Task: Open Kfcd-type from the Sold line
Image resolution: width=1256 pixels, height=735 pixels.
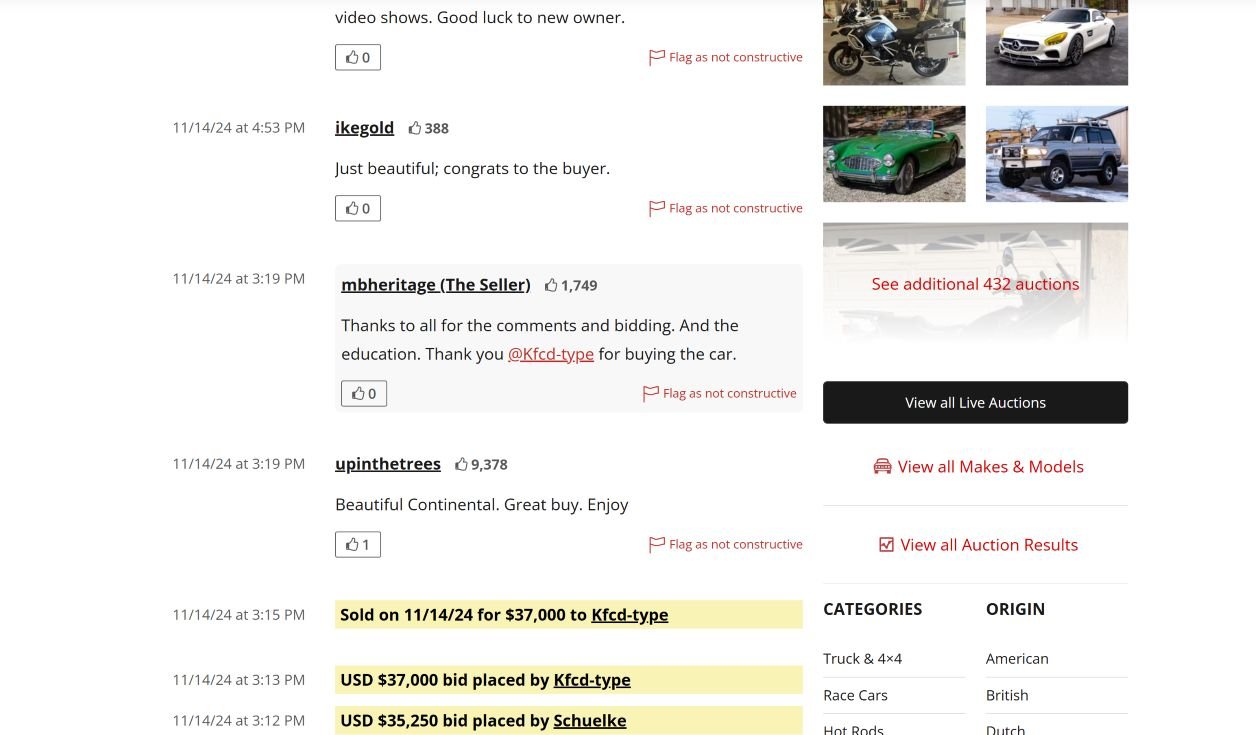Action: pos(629,615)
